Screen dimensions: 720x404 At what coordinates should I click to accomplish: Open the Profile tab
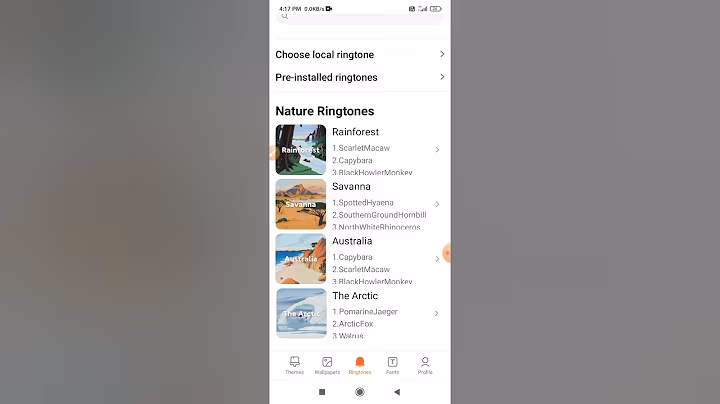425,365
